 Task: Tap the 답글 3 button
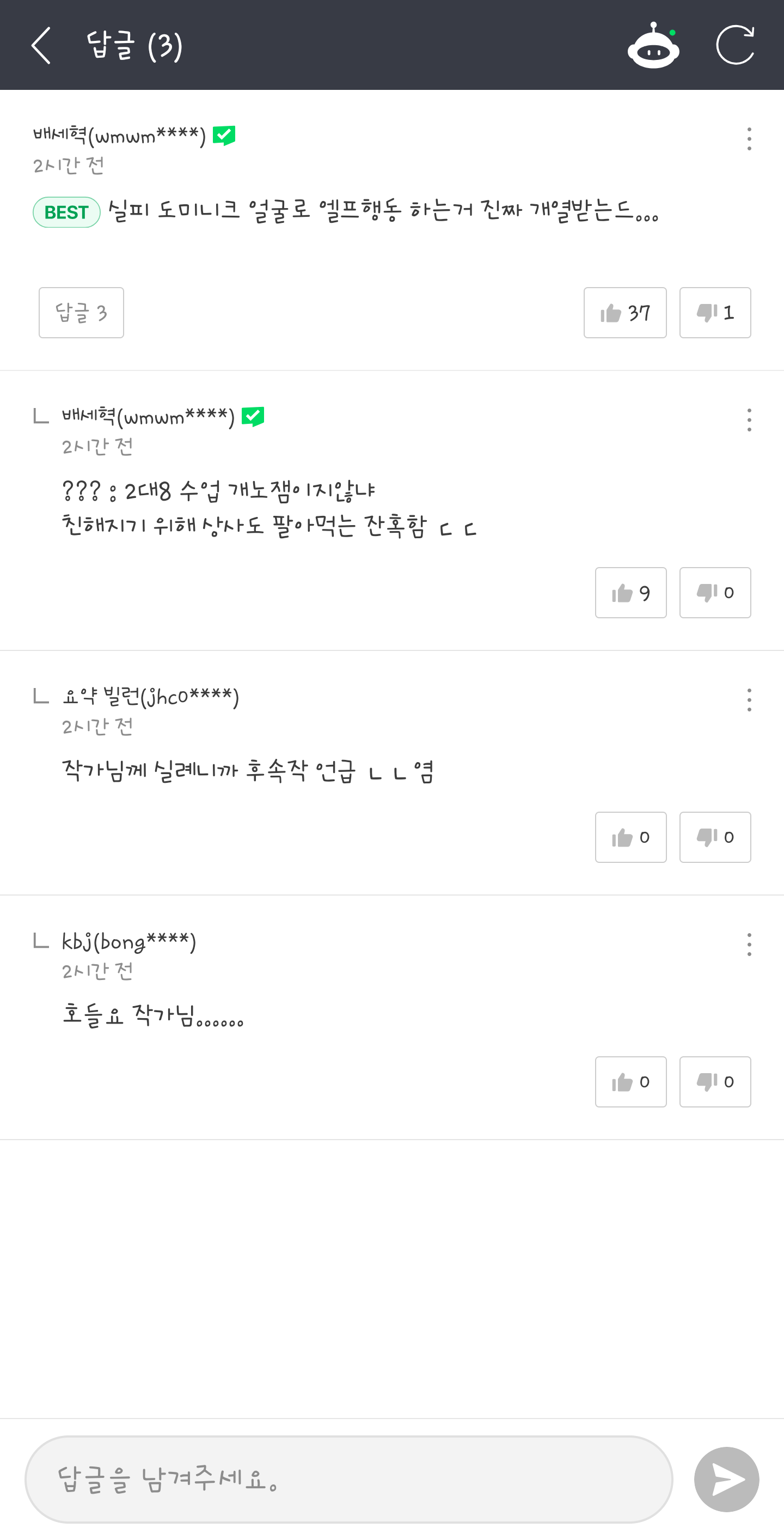pos(81,313)
